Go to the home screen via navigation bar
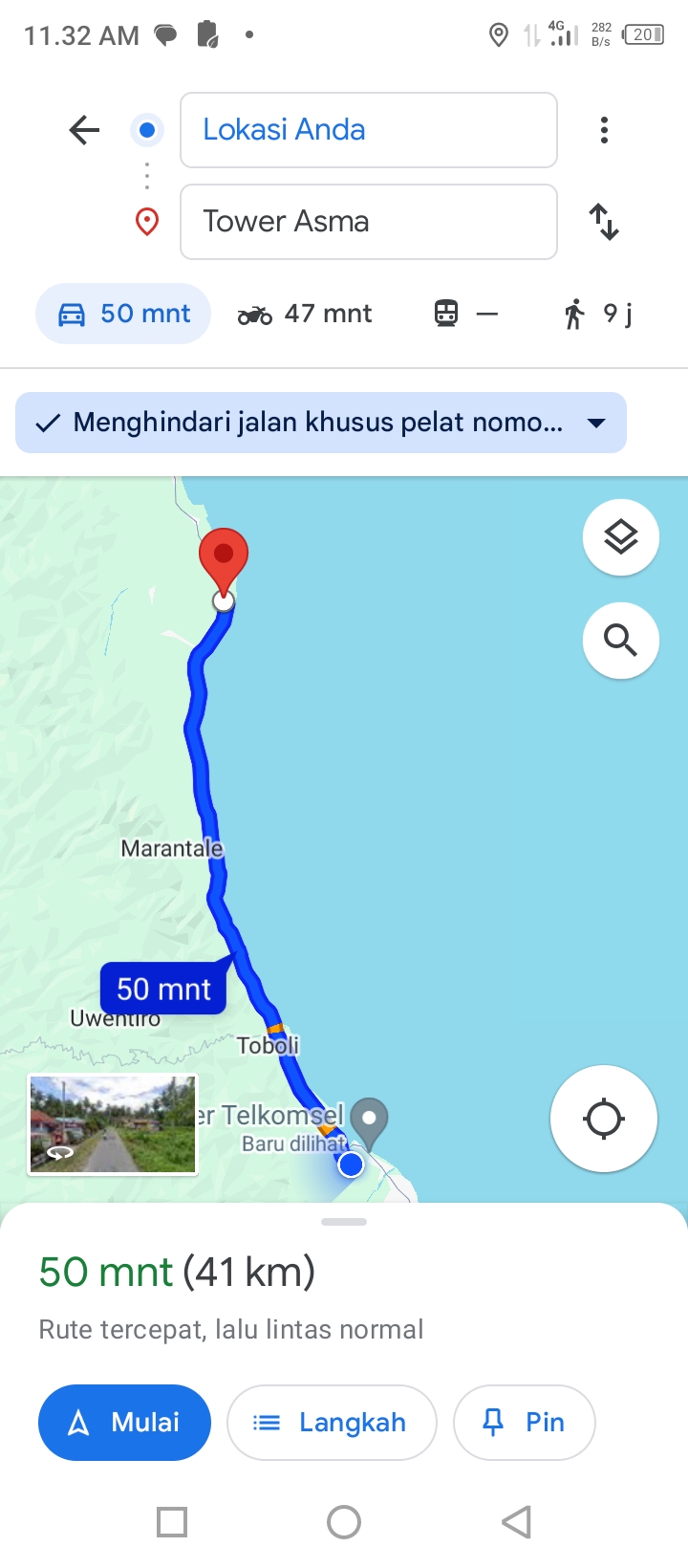This screenshot has height=1568, width=688. (x=344, y=1522)
